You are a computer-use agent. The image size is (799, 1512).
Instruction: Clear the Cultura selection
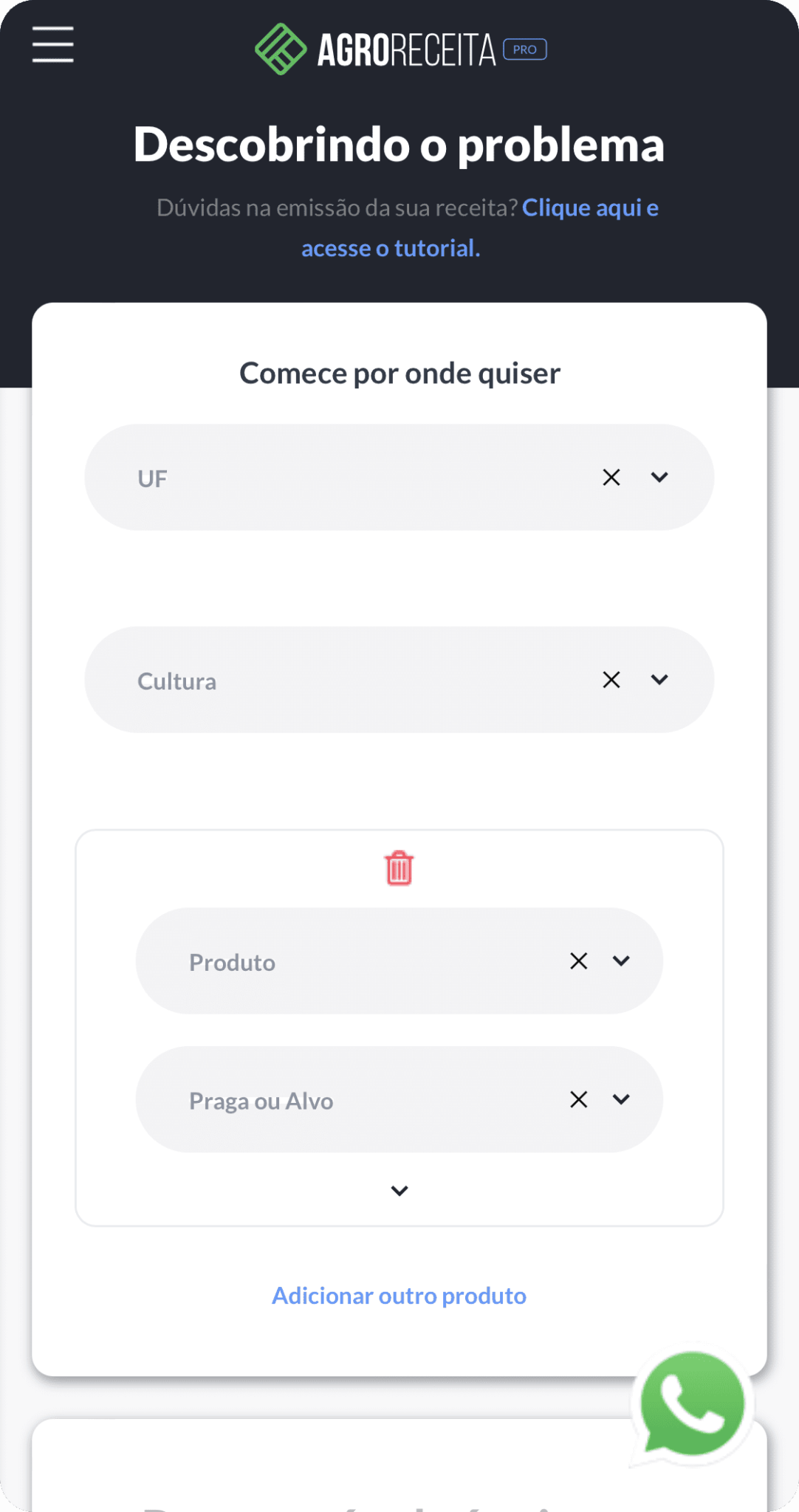point(611,680)
